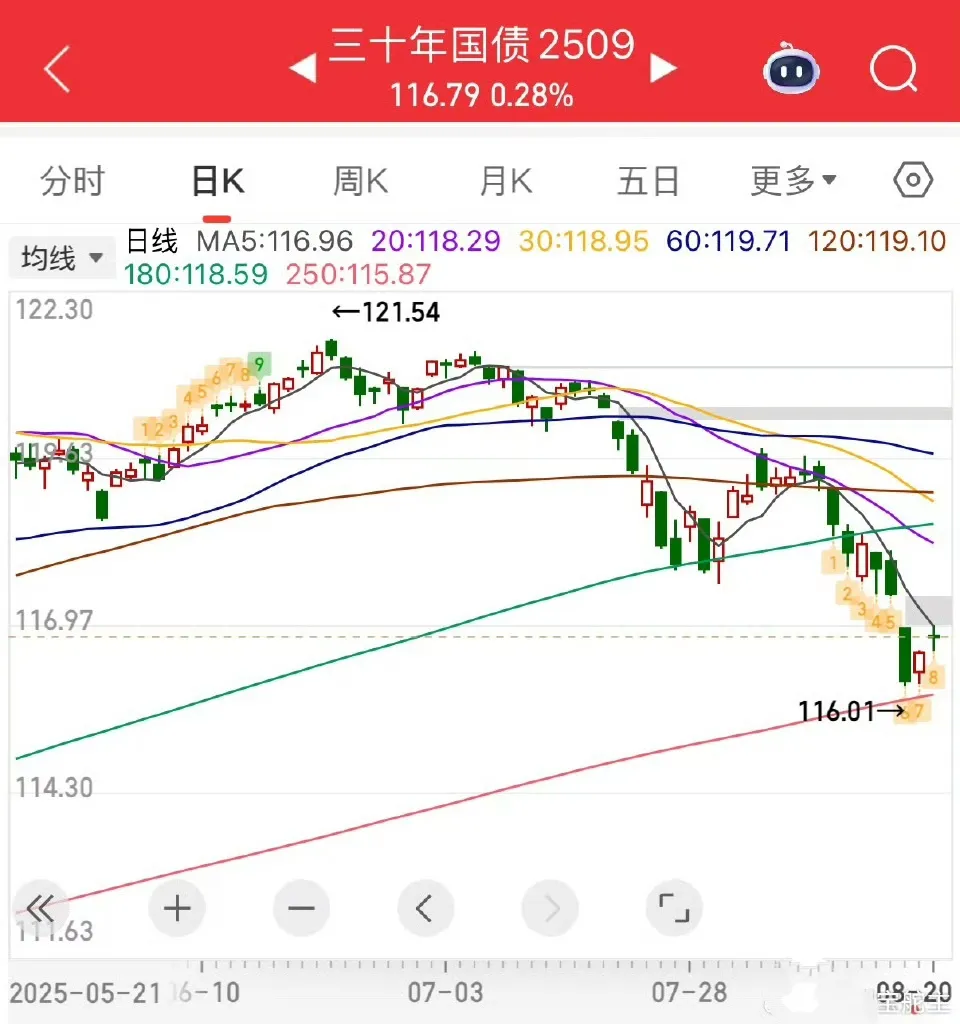Viewport: 960px width, 1024px height.
Task: Switch to the 月K tab
Action: click(505, 181)
